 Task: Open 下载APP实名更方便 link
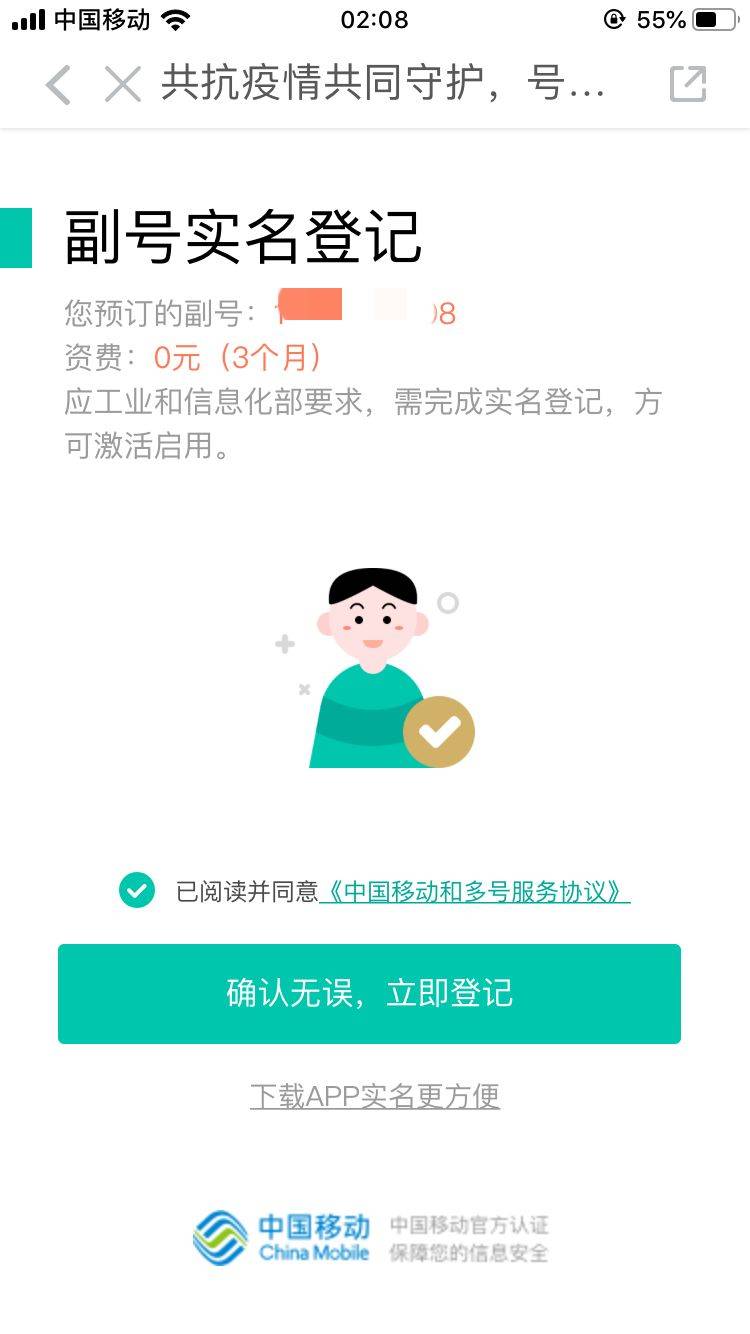[374, 1096]
